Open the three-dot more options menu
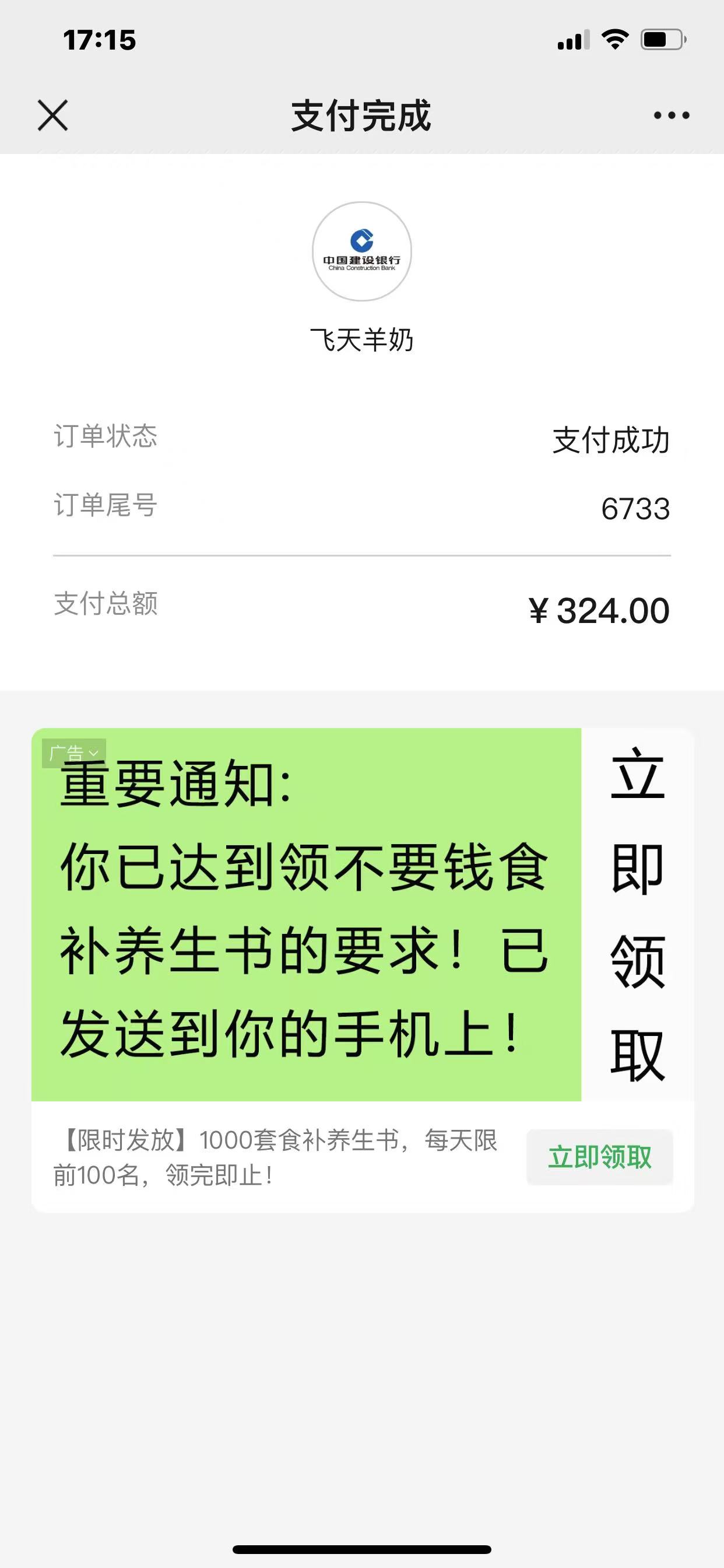The width and height of the screenshot is (724, 1568). pos(671,116)
